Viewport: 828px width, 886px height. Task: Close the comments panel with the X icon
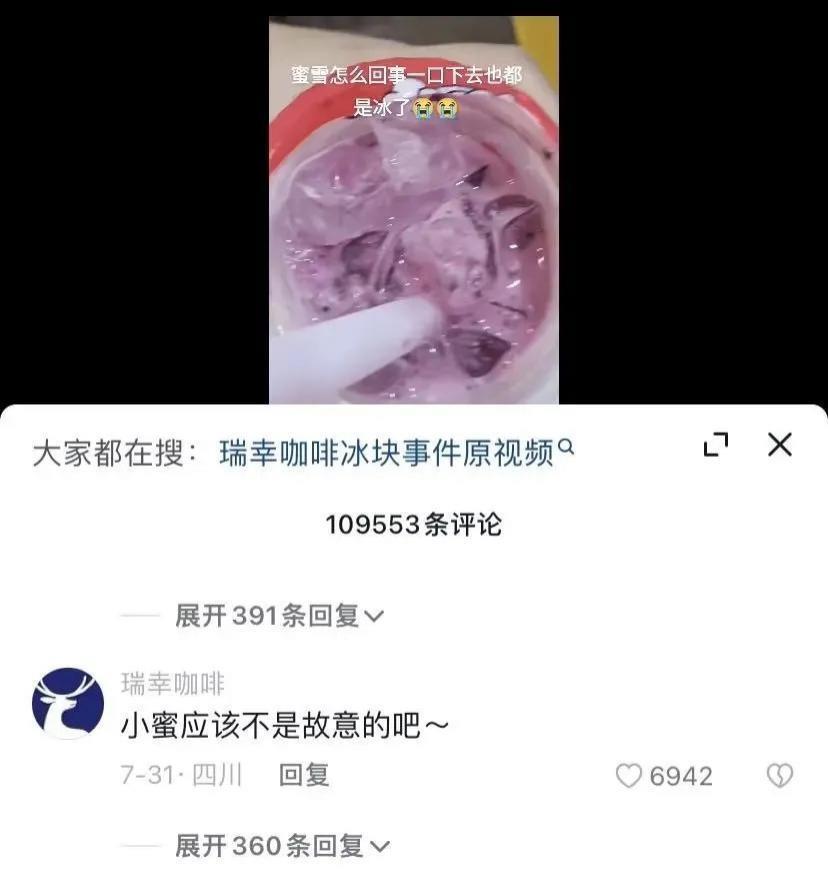click(x=779, y=446)
